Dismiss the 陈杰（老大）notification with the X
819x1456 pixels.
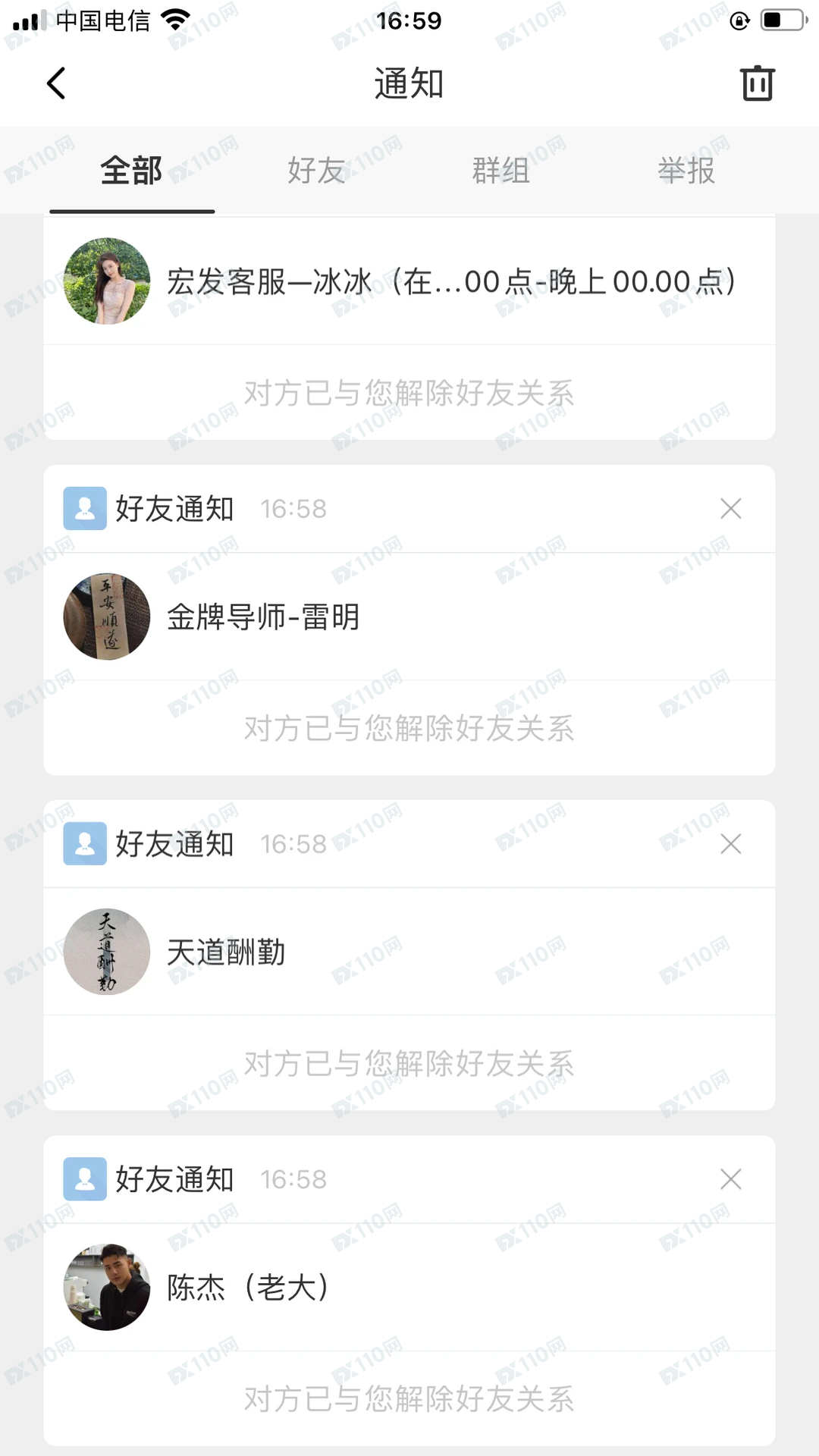(x=730, y=1179)
